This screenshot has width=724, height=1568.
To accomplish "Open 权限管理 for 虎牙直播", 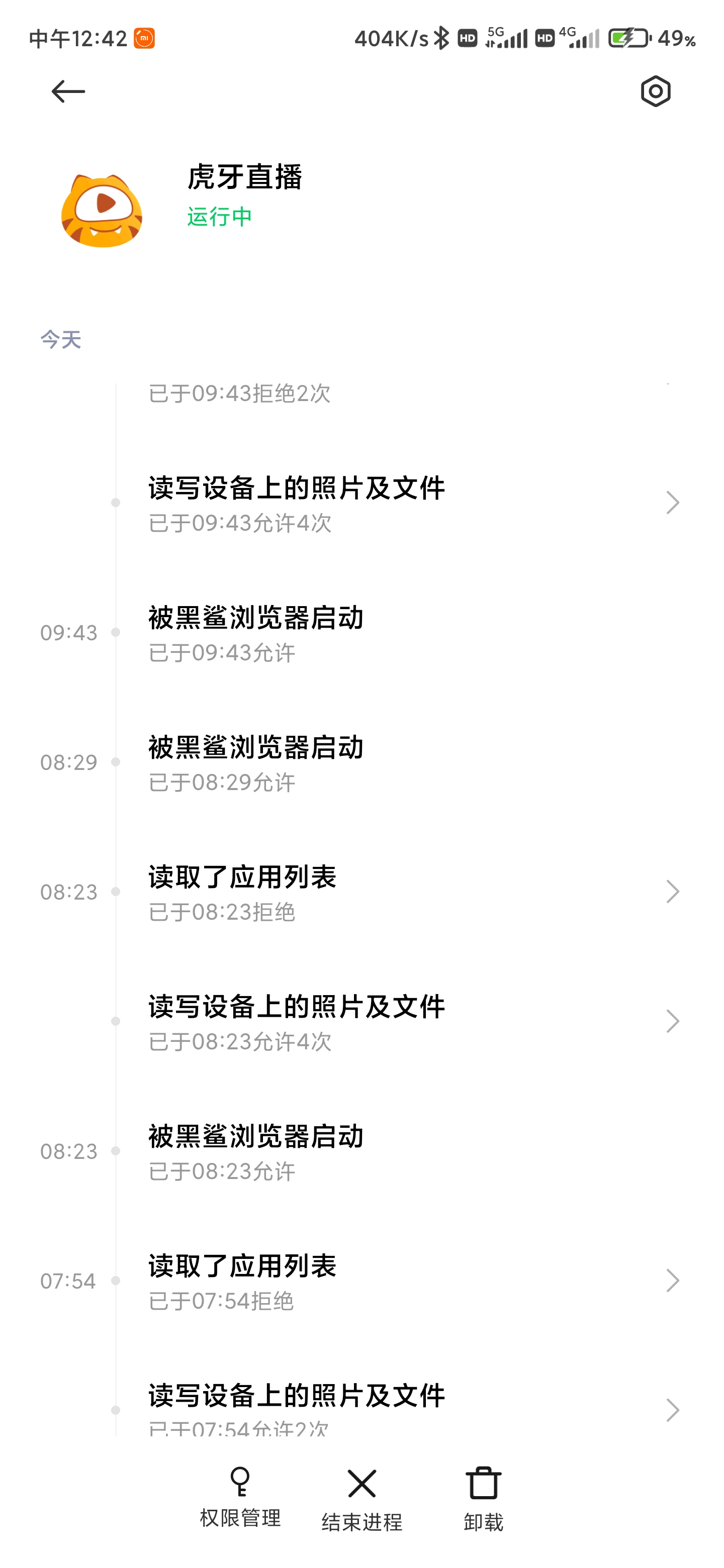I will (x=240, y=1498).
